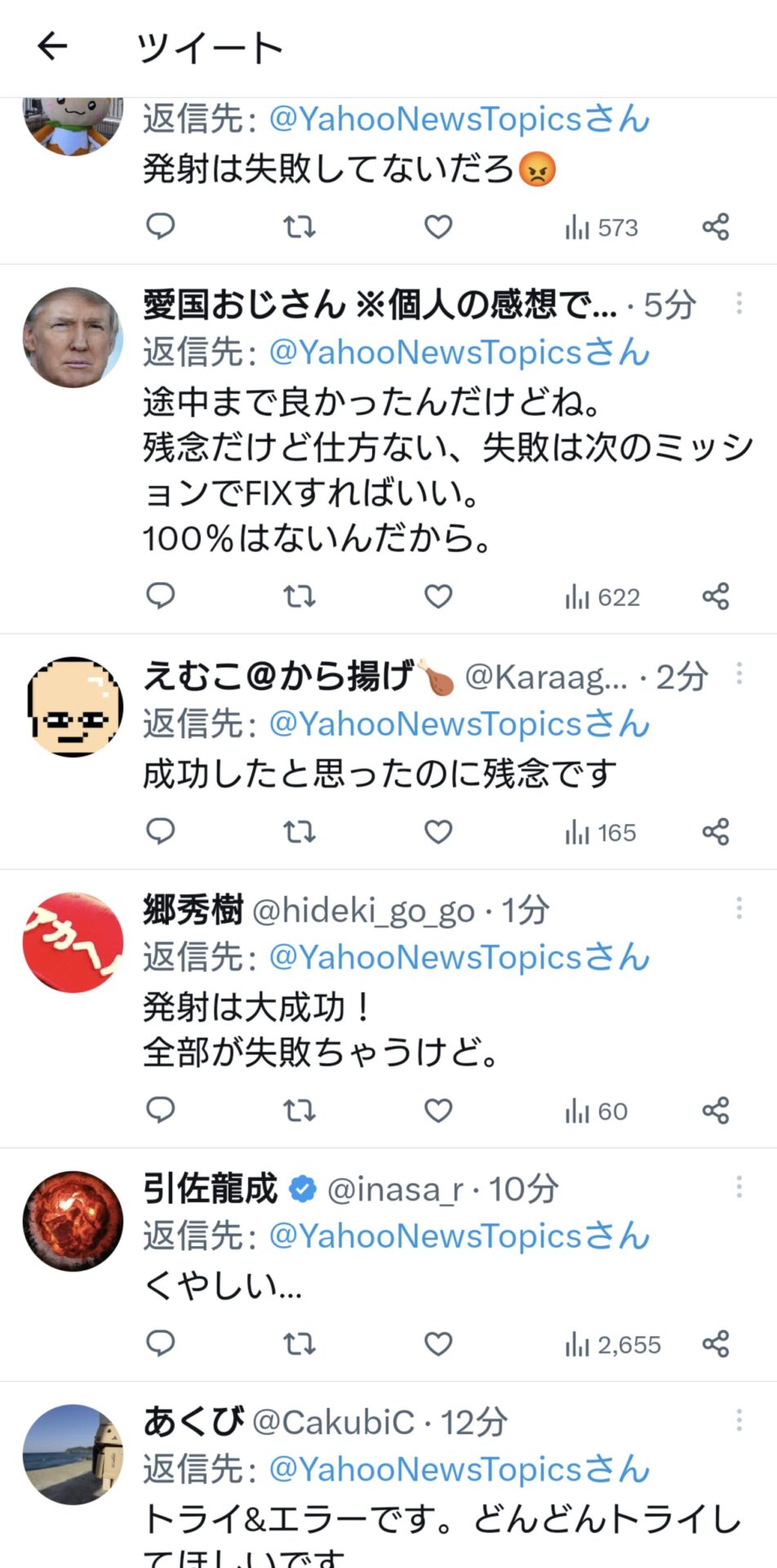This screenshot has height=1568, width=777.
Task: Retweet 愛国おじさん's tweet
Action: pos(299,596)
